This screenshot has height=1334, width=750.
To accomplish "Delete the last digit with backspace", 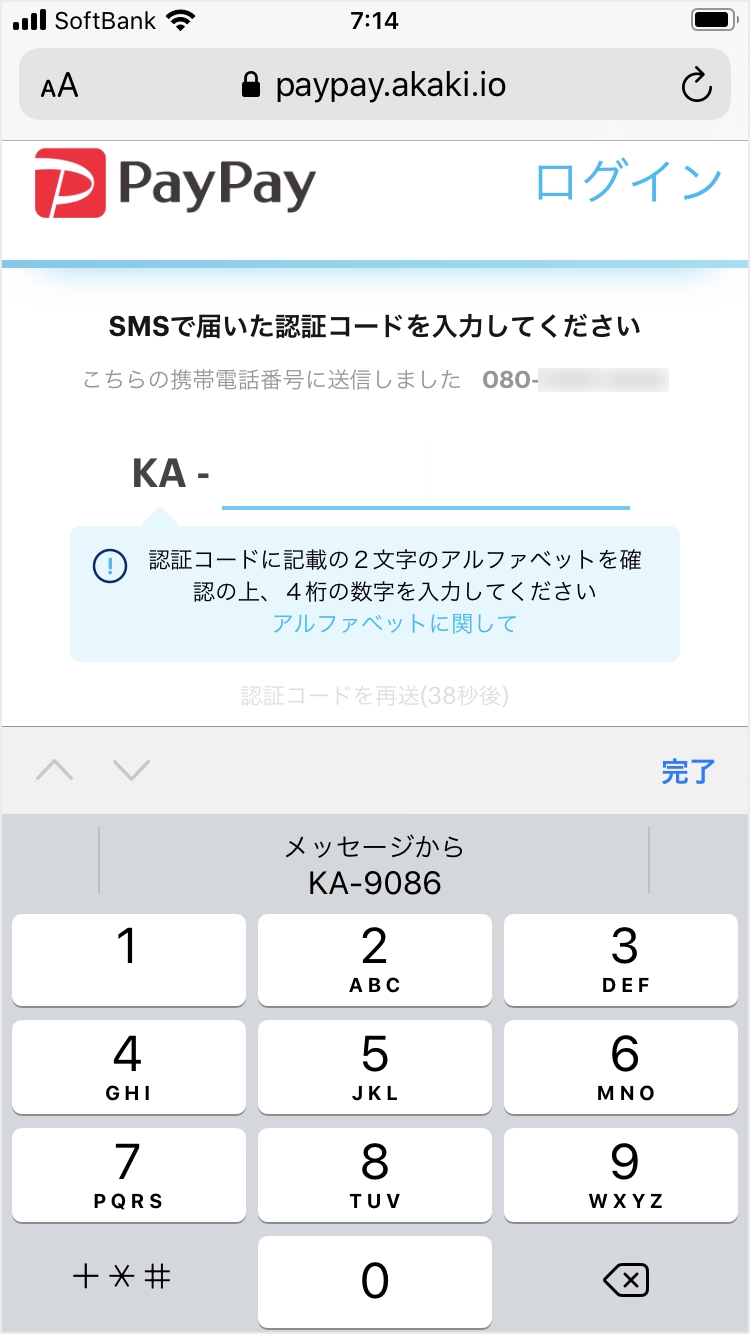I will pyautogui.click(x=626, y=1280).
